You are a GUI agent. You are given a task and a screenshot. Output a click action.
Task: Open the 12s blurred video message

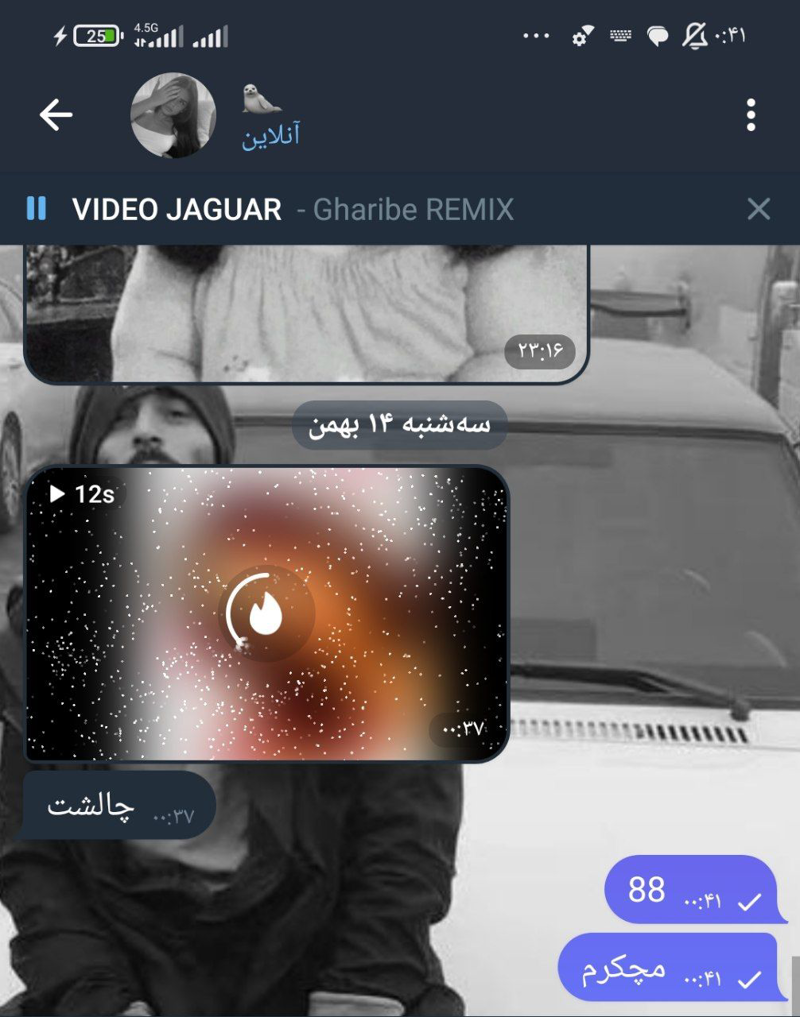(266, 614)
